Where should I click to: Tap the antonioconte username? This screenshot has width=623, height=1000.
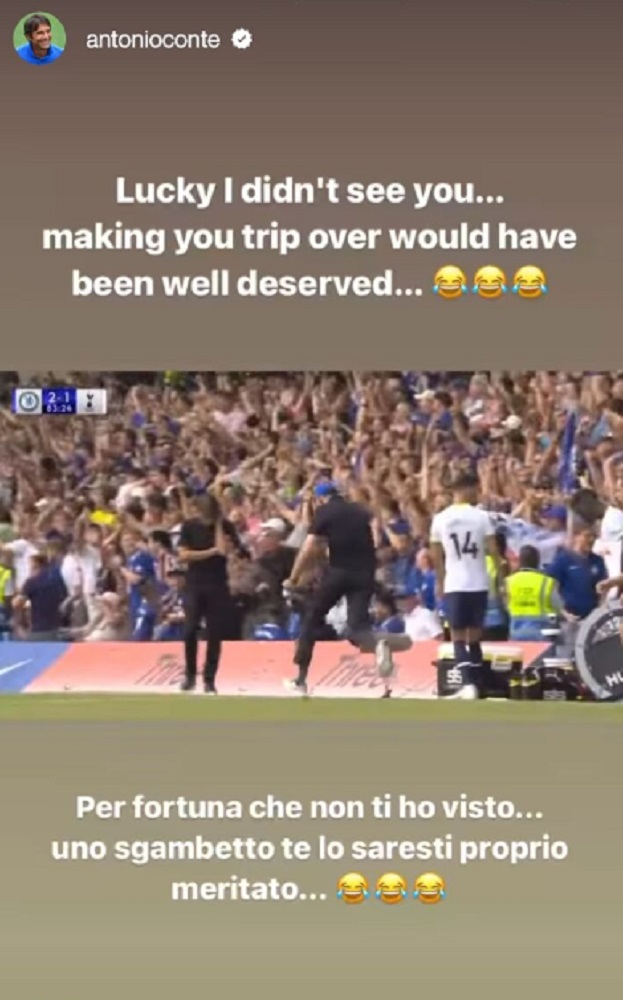152,40
